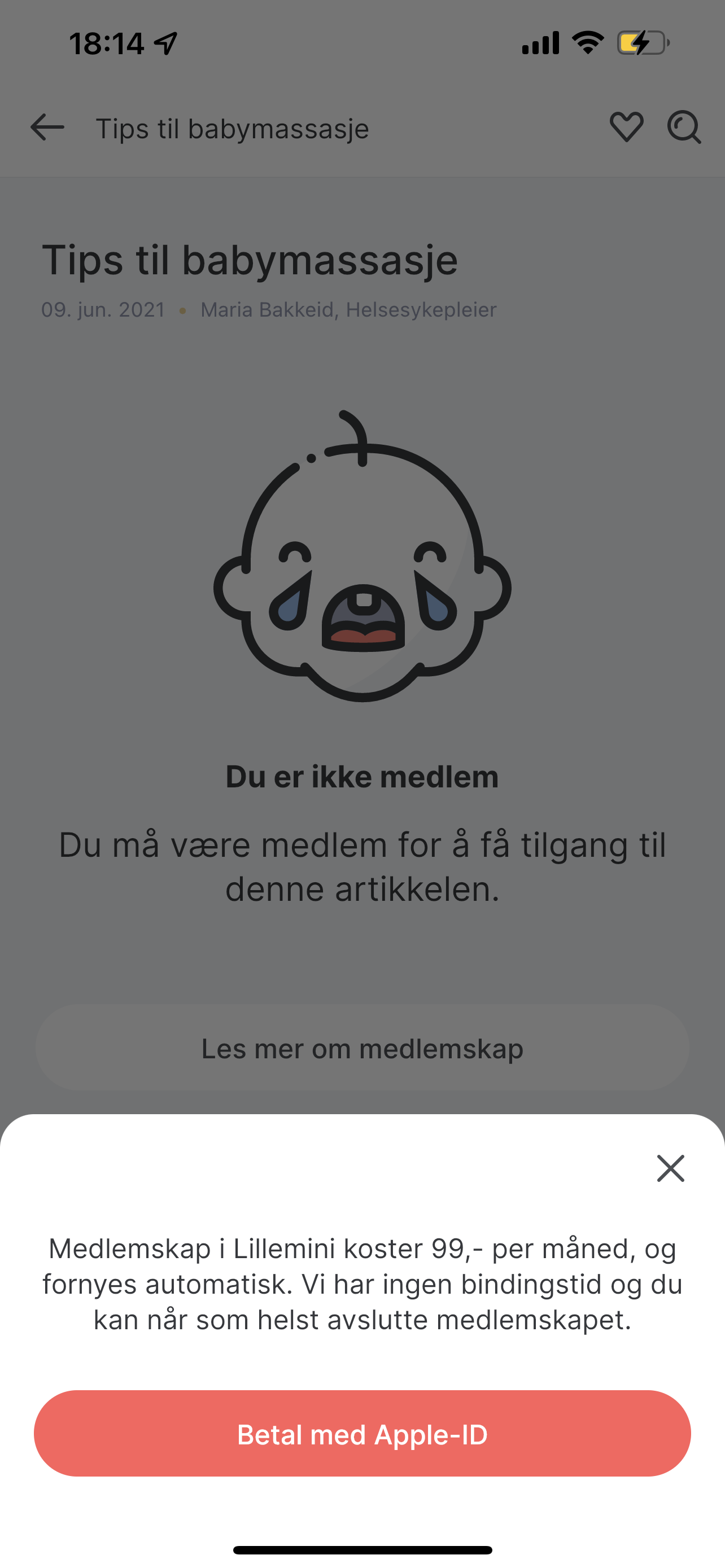Image resolution: width=725 pixels, height=1568 pixels.
Task: Open Les mer om medlemskap
Action: click(x=362, y=1048)
